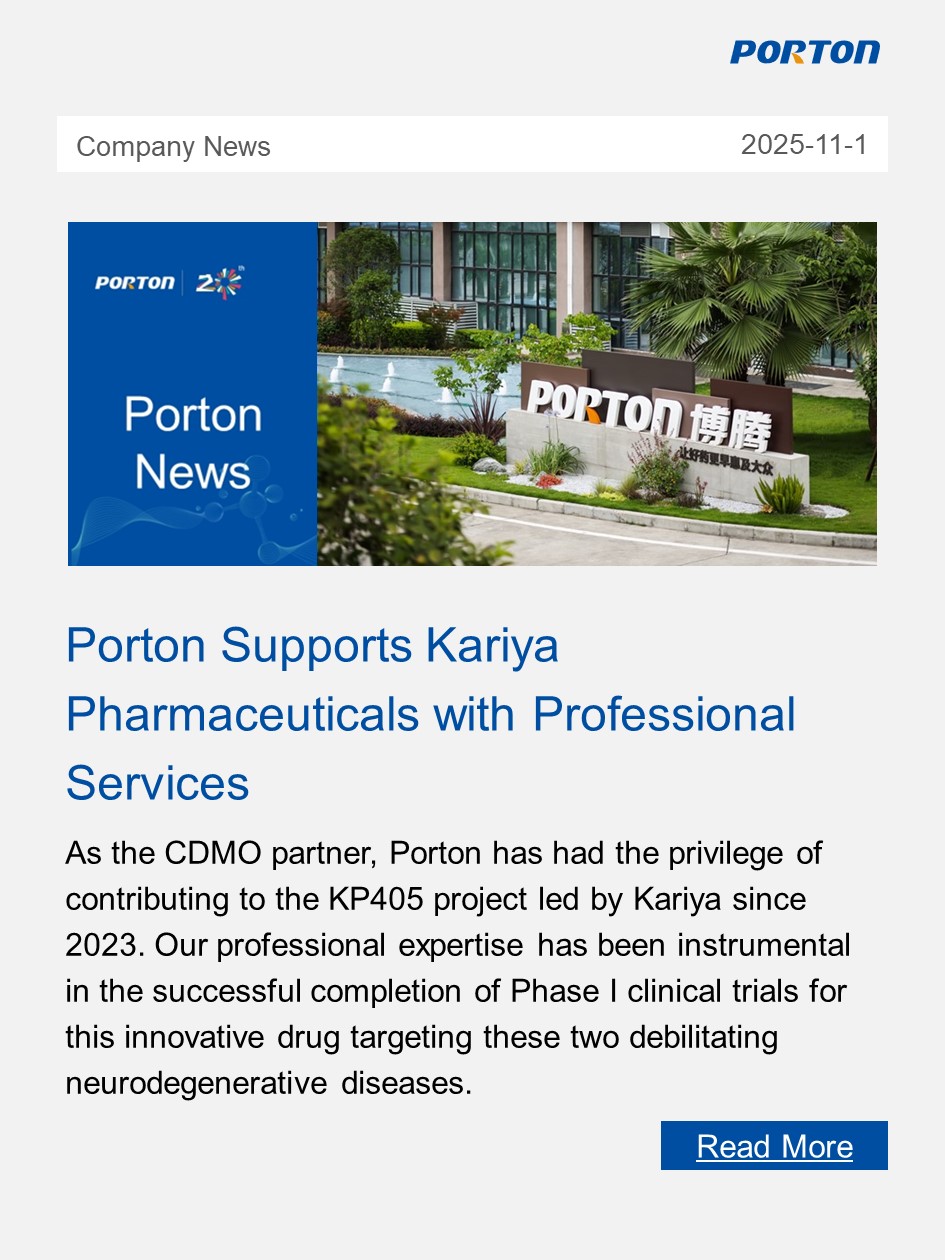This screenshot has width=945, height=1260.
Task: Open the Read More link
Action: coord(774,1146)
